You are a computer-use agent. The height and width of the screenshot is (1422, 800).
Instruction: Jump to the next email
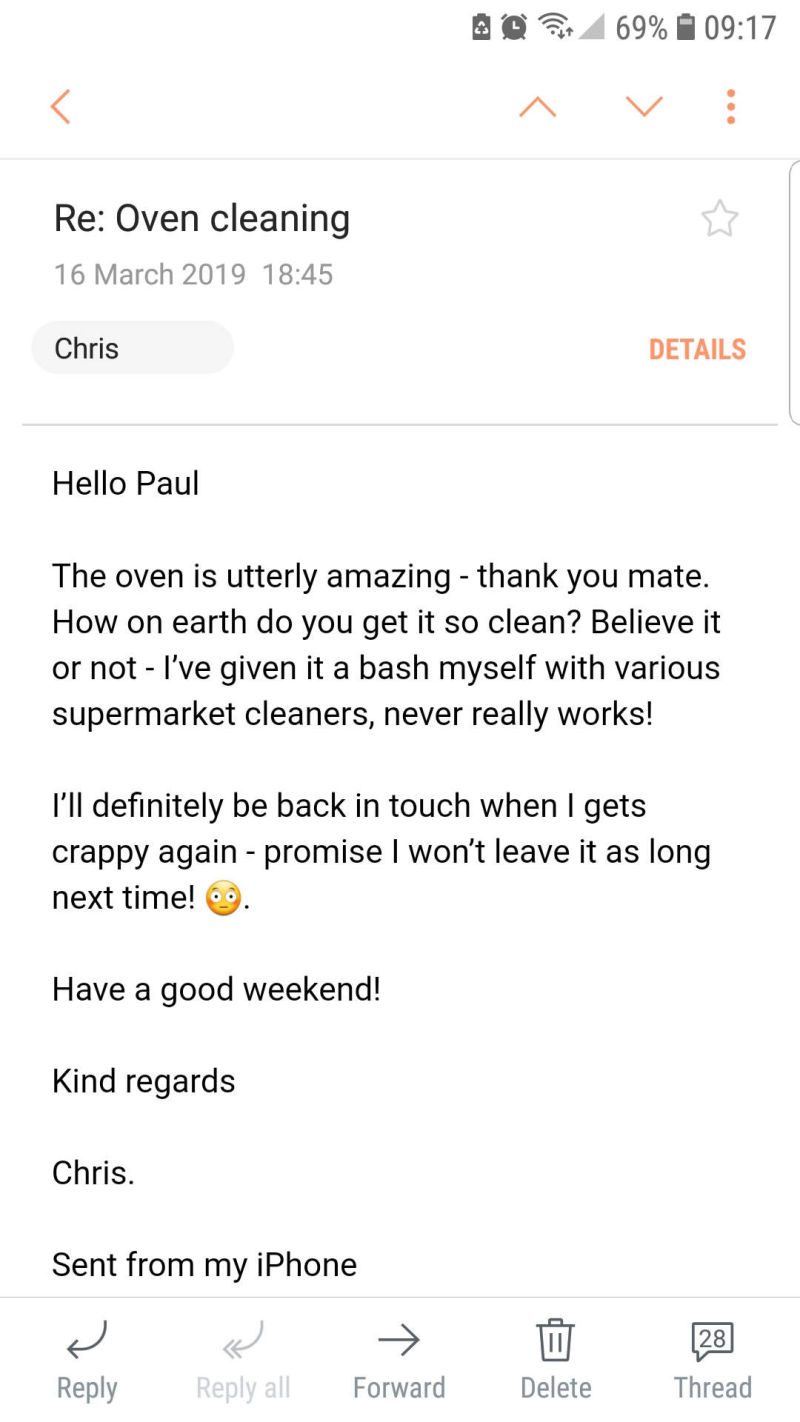(644, 106)
